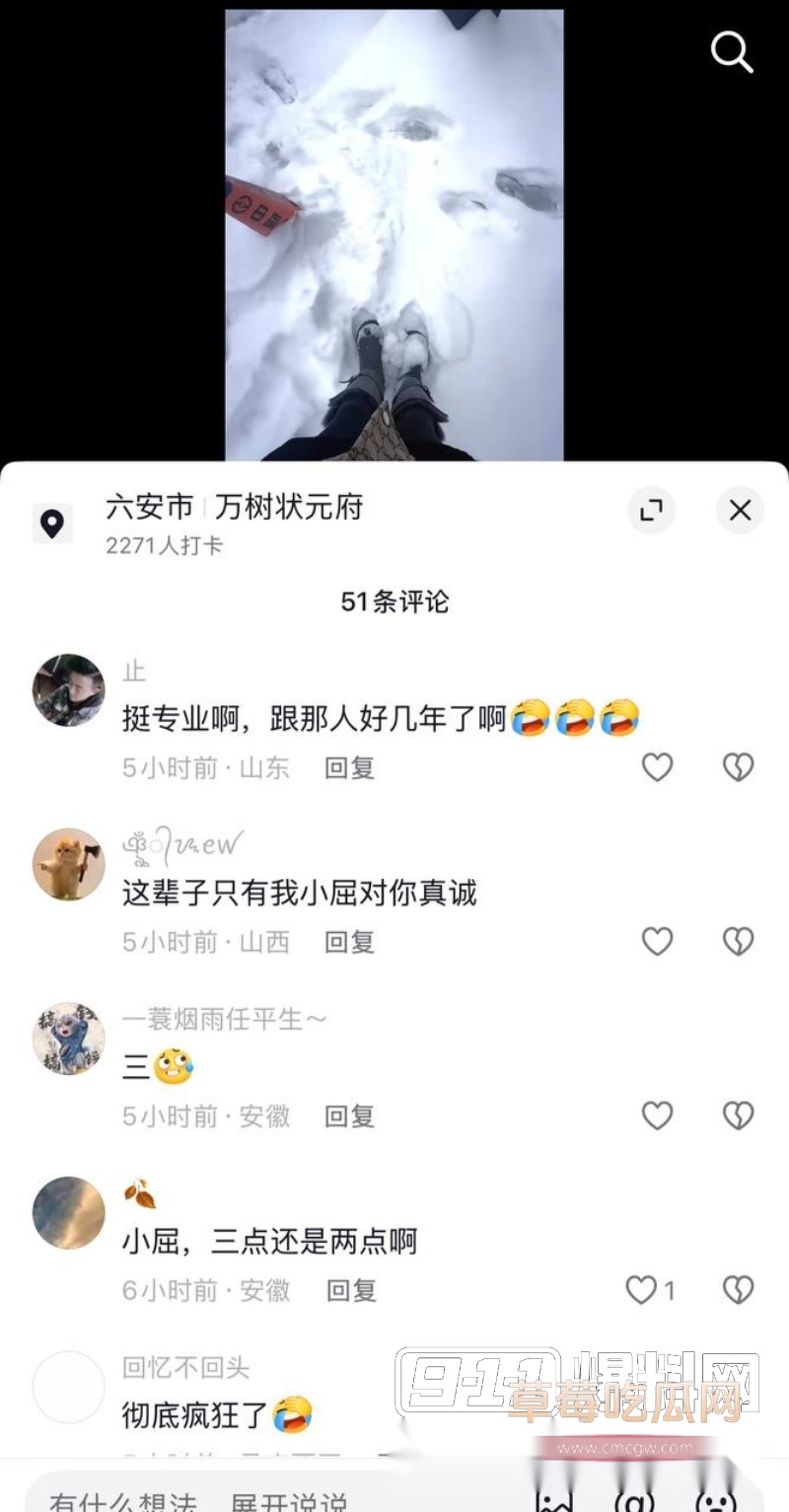
Task: Like the 小屈，三点还是两点啊 comment
Action: click(x=642, y=1289)
